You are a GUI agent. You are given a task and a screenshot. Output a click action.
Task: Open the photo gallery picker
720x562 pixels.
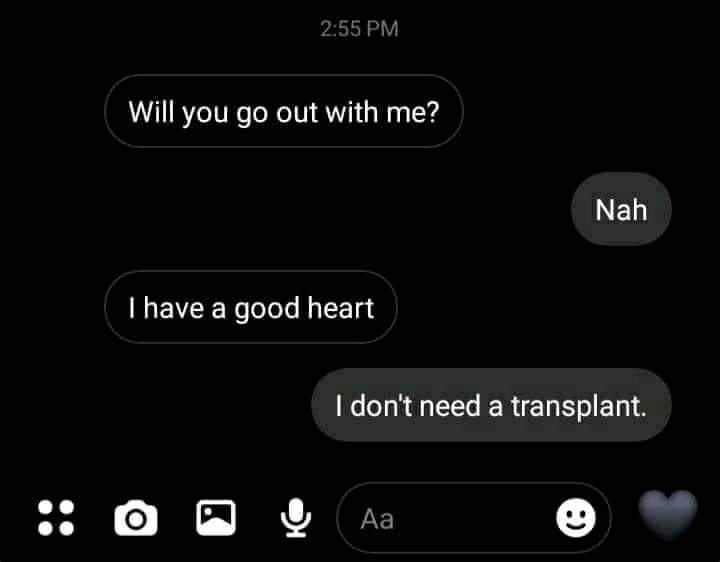click(215, 517)
